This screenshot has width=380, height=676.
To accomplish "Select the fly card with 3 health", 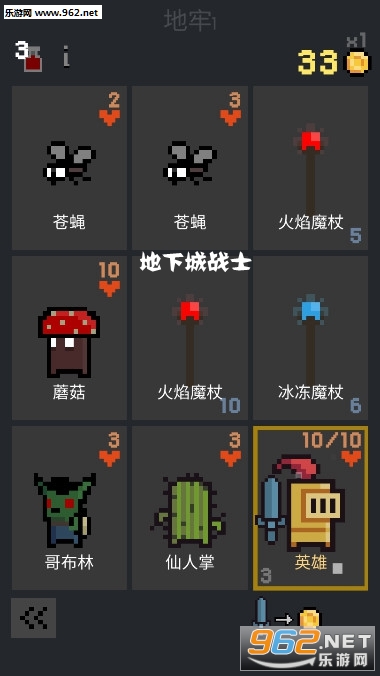I will (x=190, y=167).
